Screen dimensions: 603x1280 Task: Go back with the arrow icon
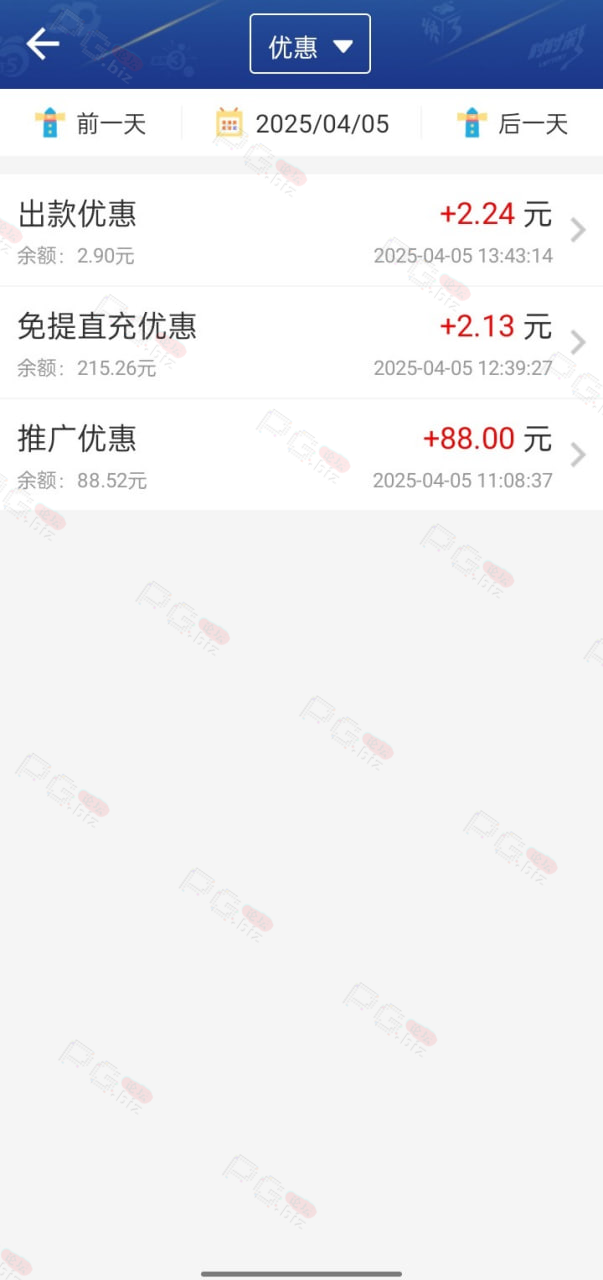(43, 44)
